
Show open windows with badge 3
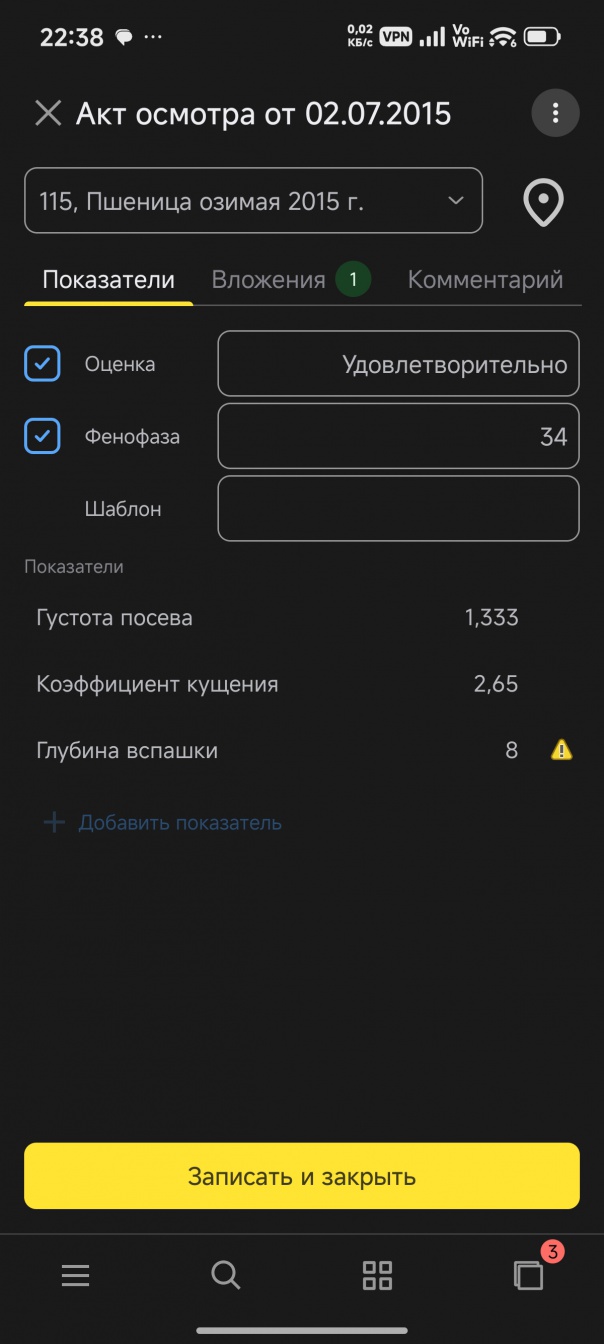pyautogui.click(x=528, y=1275)
